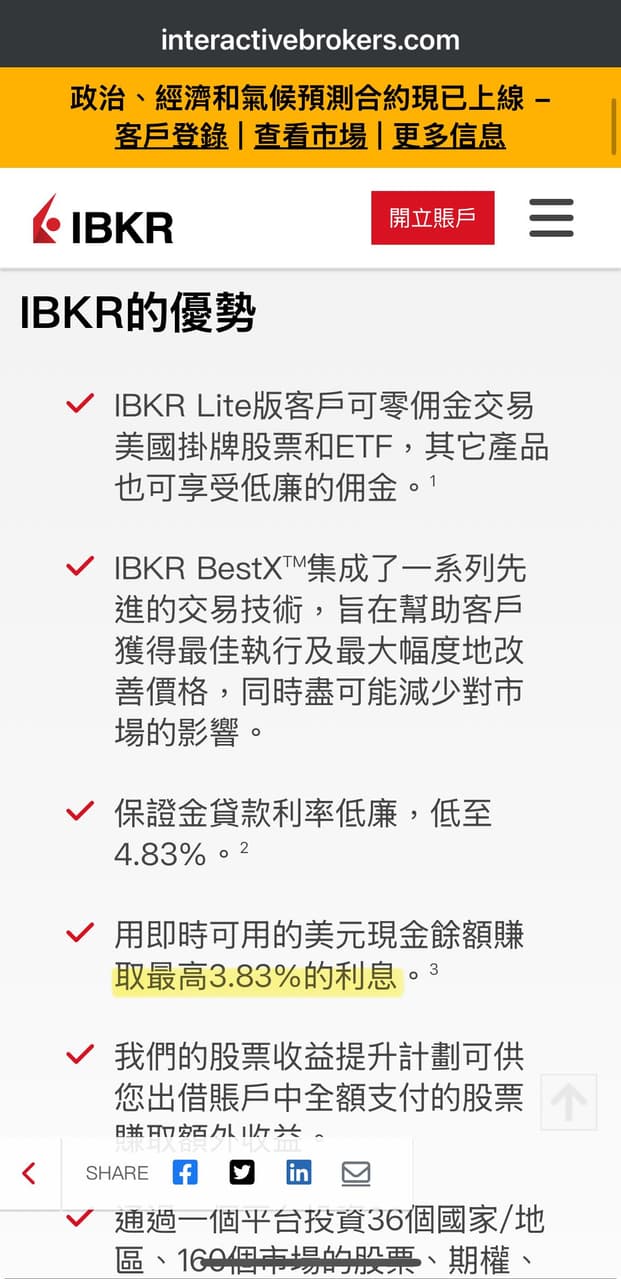Tap the interactivebrokers.com address bar
Viewport: 621px width, 1279px height.
[x=310, y=40]
